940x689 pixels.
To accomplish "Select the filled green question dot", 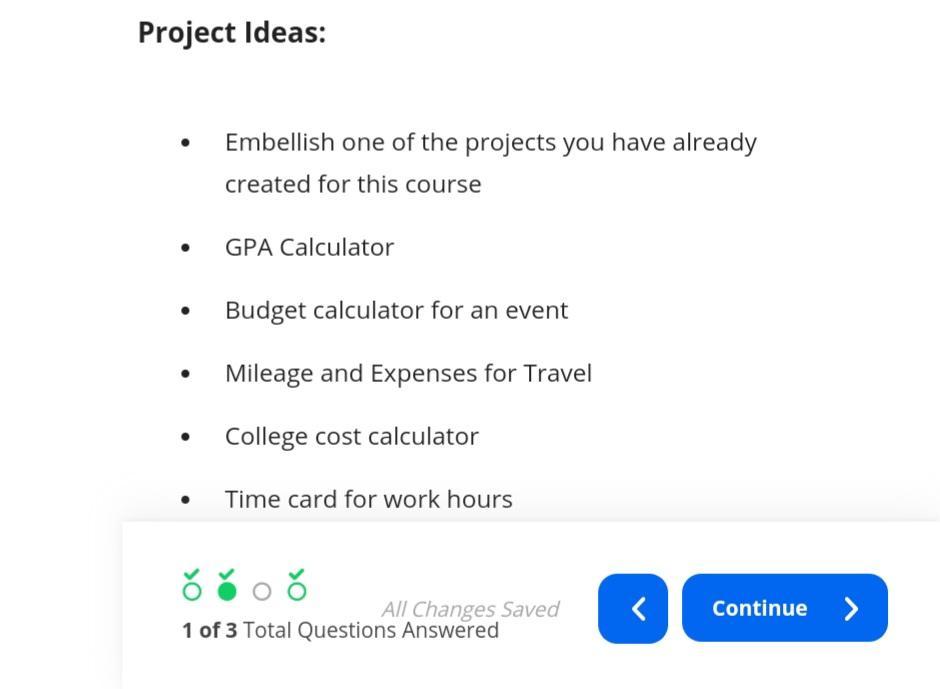I will 227,590.
